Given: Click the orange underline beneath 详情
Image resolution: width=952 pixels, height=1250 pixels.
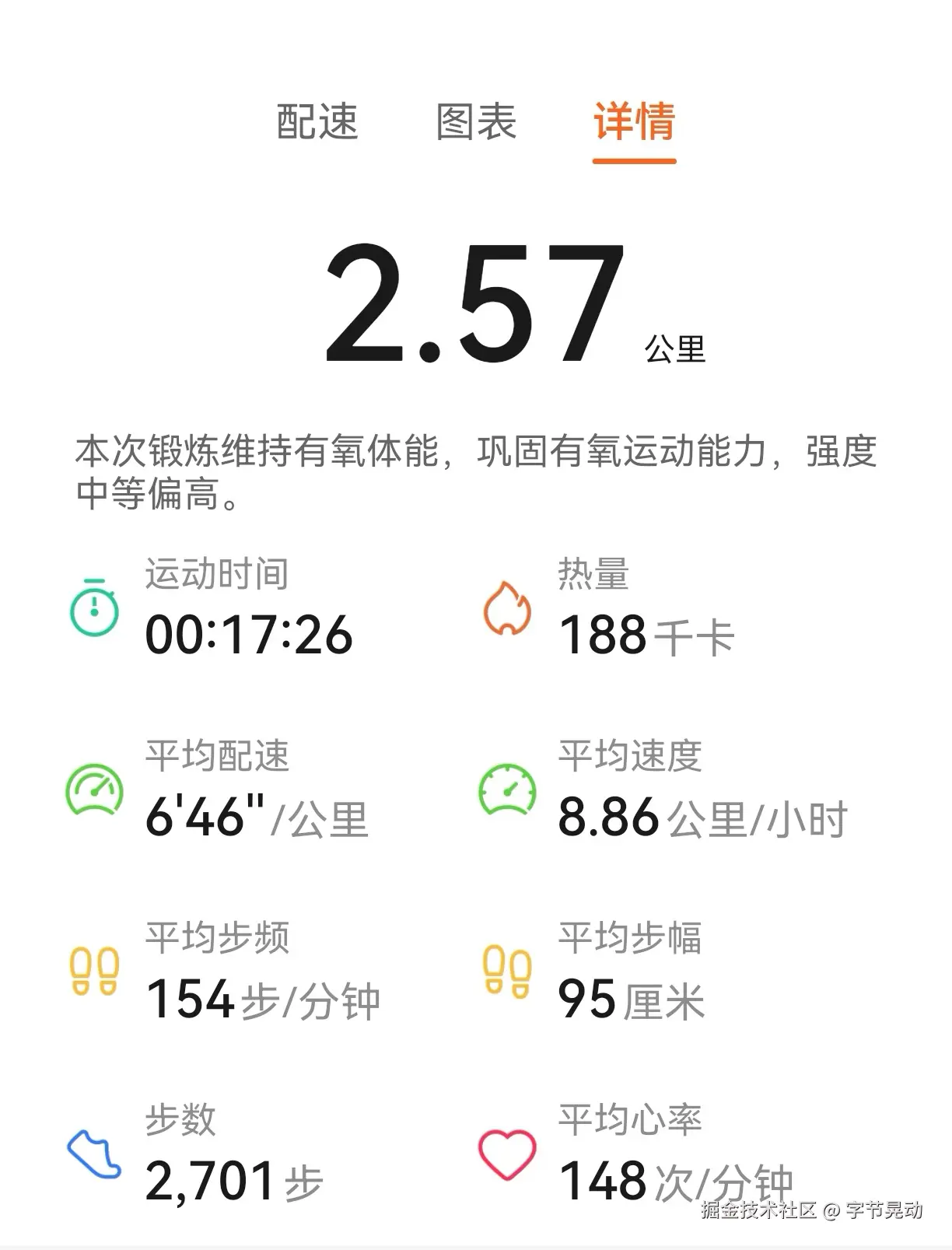Looking at the screenshot, I should (635, 159).
